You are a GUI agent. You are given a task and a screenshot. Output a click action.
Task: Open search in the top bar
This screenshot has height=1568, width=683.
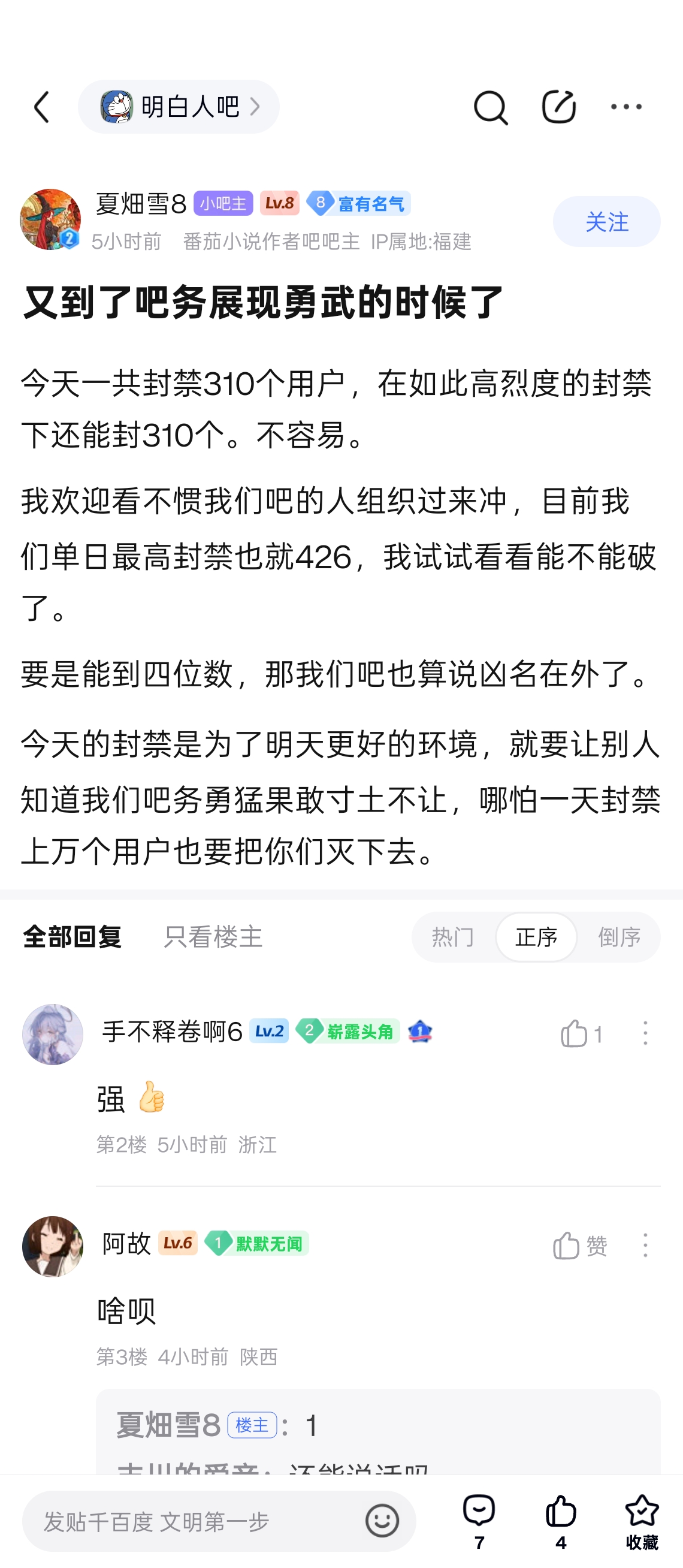pyautogui.click(x=490, y=107)
